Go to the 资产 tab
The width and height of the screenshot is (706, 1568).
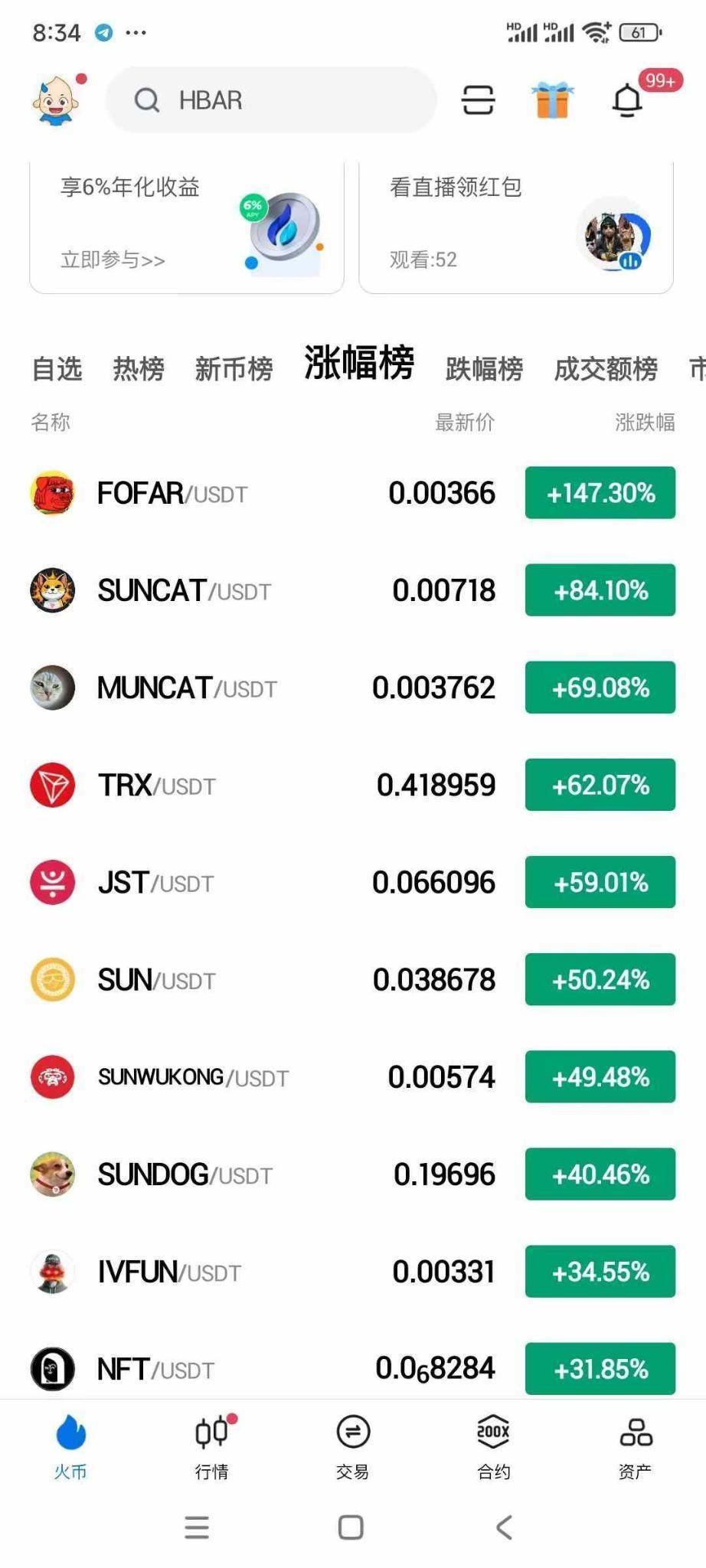click(x=635, y=1445)
